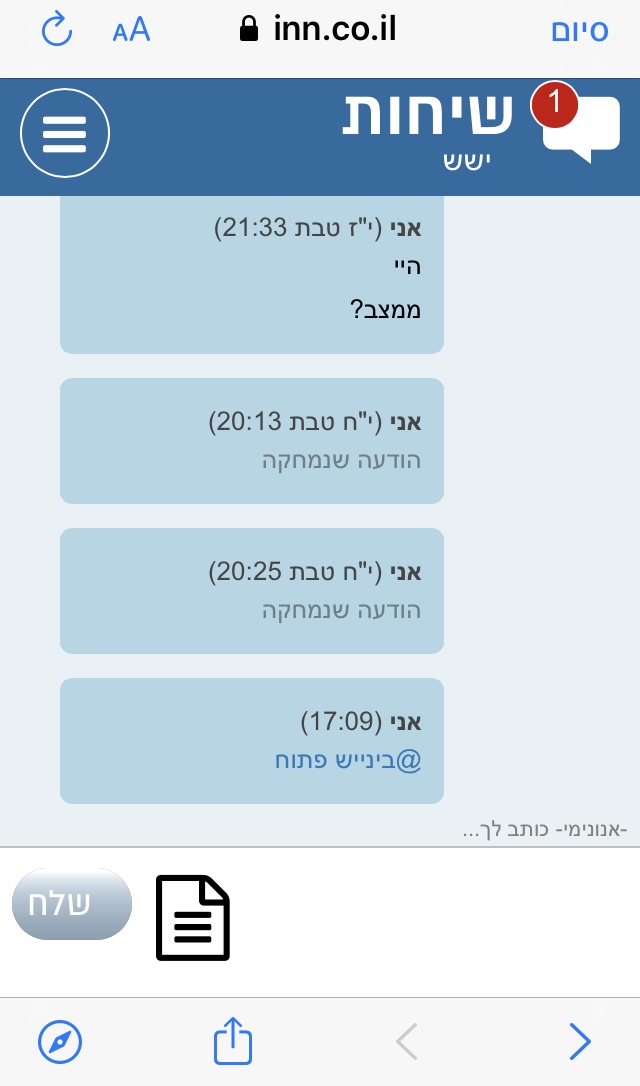Tap the שלח send button
Image resolution: width=640 pixels, height=1086 pixels.
click(x=72, y=904)
